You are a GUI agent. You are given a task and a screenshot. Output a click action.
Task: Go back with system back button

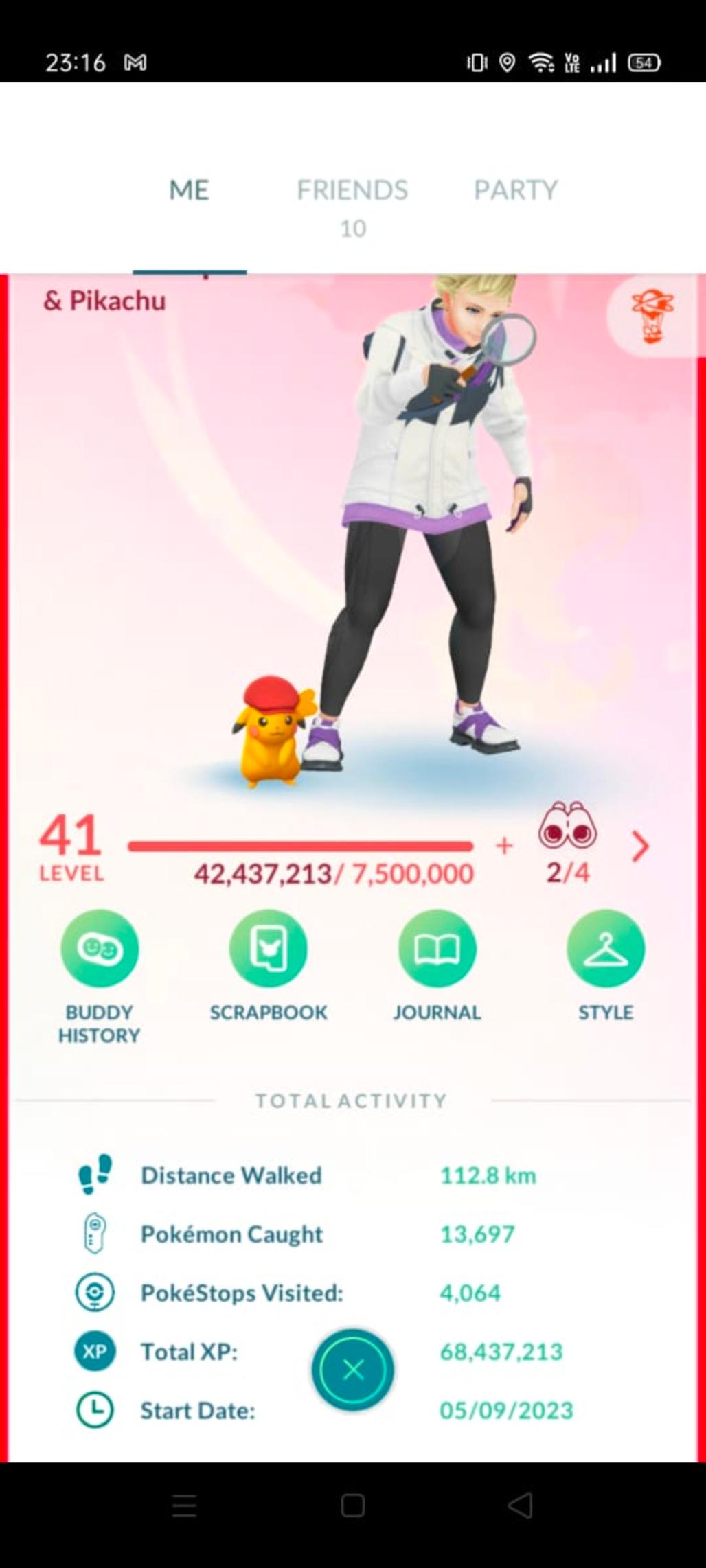520,1505
